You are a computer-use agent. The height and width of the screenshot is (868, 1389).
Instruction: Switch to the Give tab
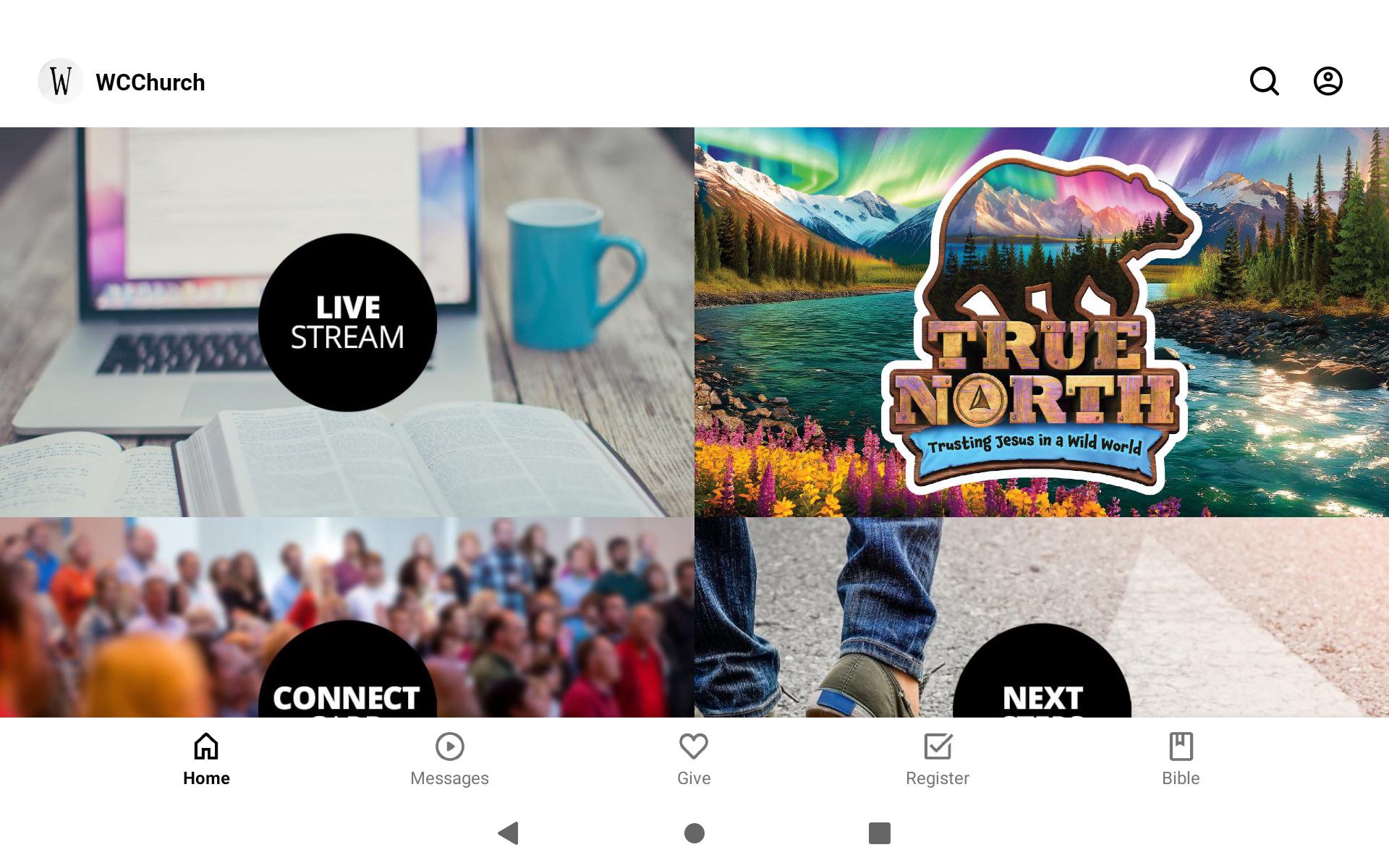(x=693, y=759)
